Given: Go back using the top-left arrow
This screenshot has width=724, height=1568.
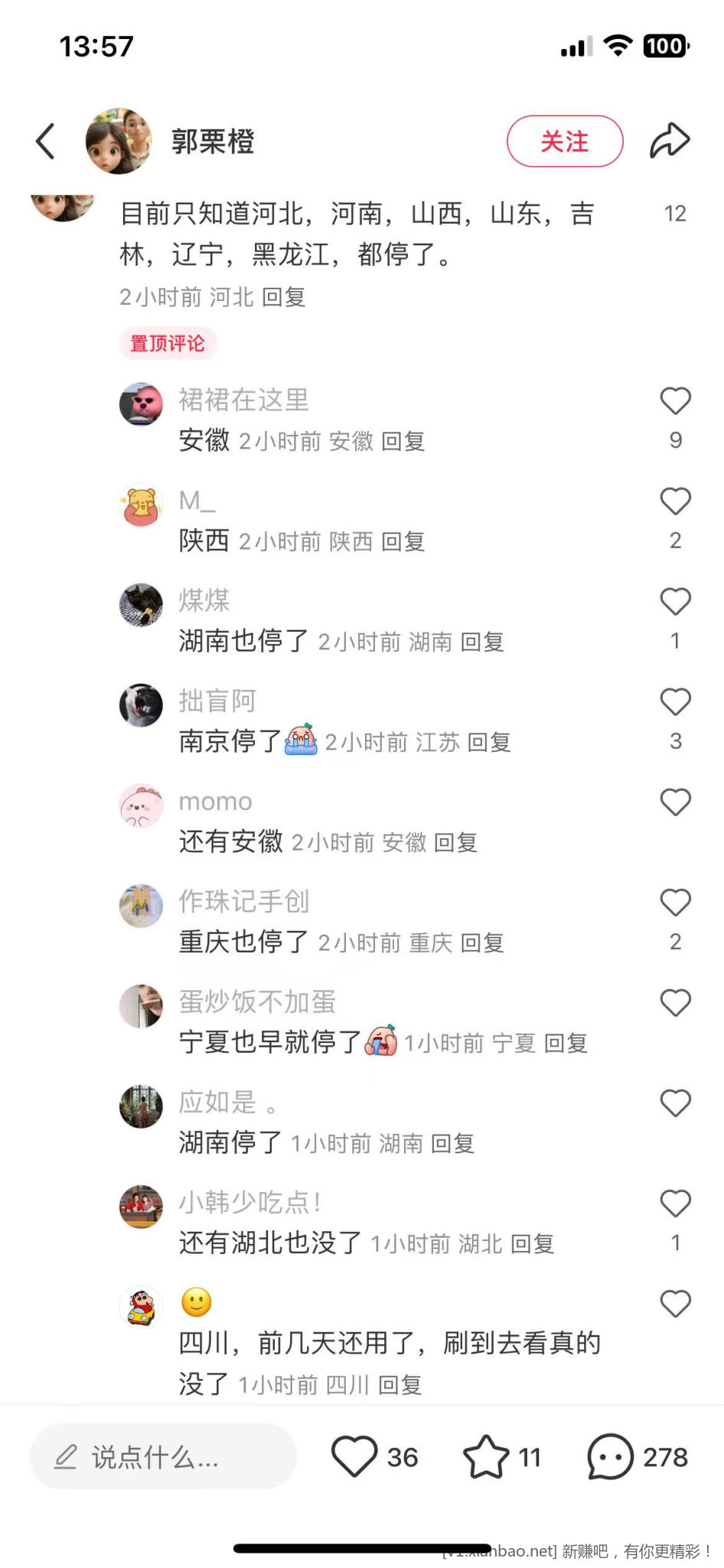Looking at the screenshot, I should pos(46,142).
